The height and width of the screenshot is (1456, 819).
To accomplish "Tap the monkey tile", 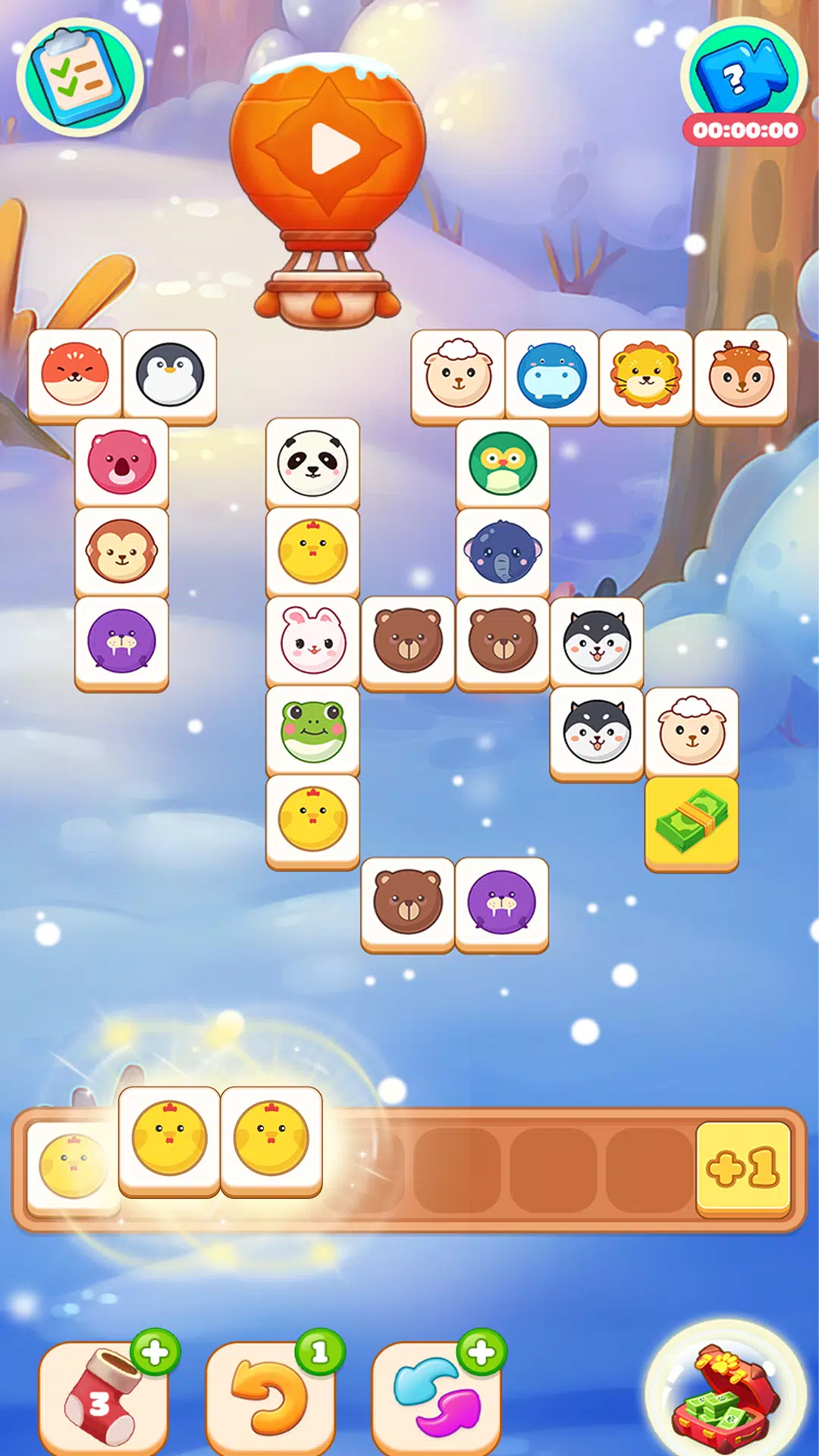I will point(121,553).
